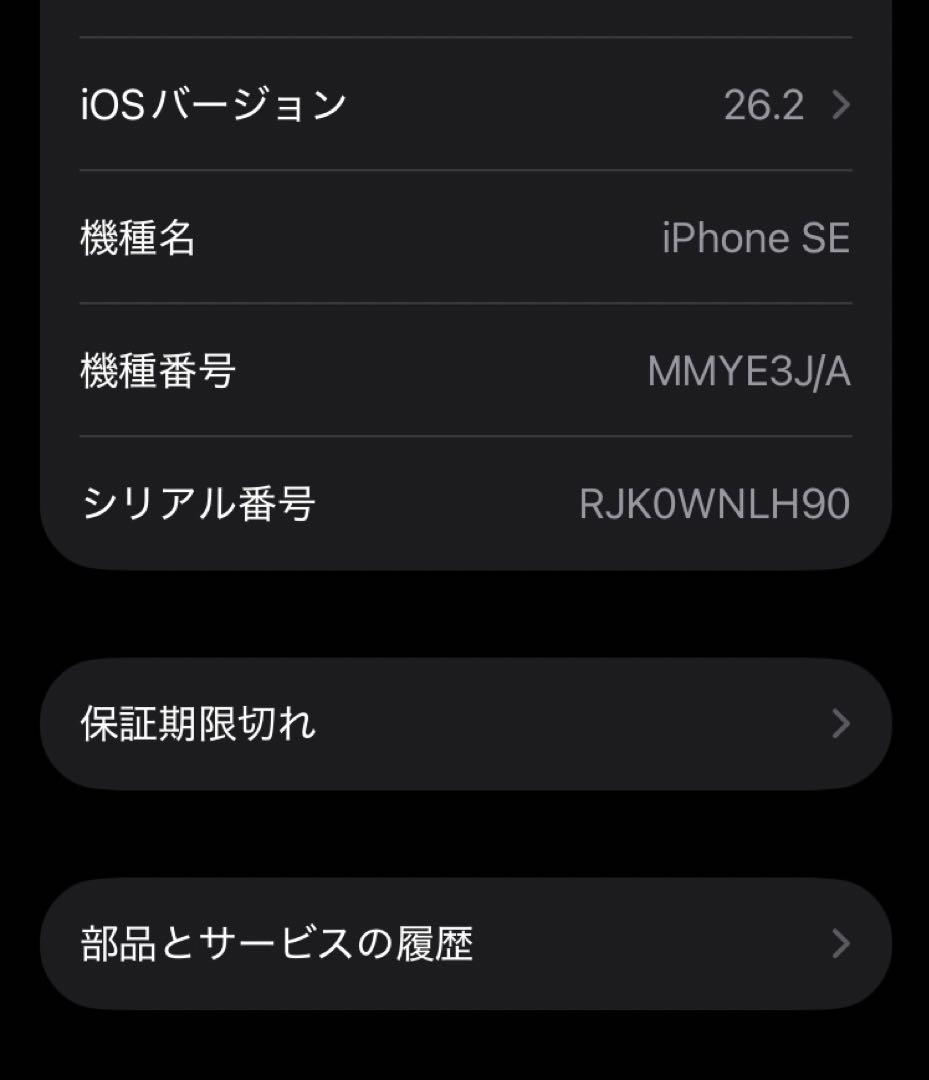Select the 機種番号 row
The width and height of the screenshot is (929, 1080).
pyautogui.click(x=464, y=371)
